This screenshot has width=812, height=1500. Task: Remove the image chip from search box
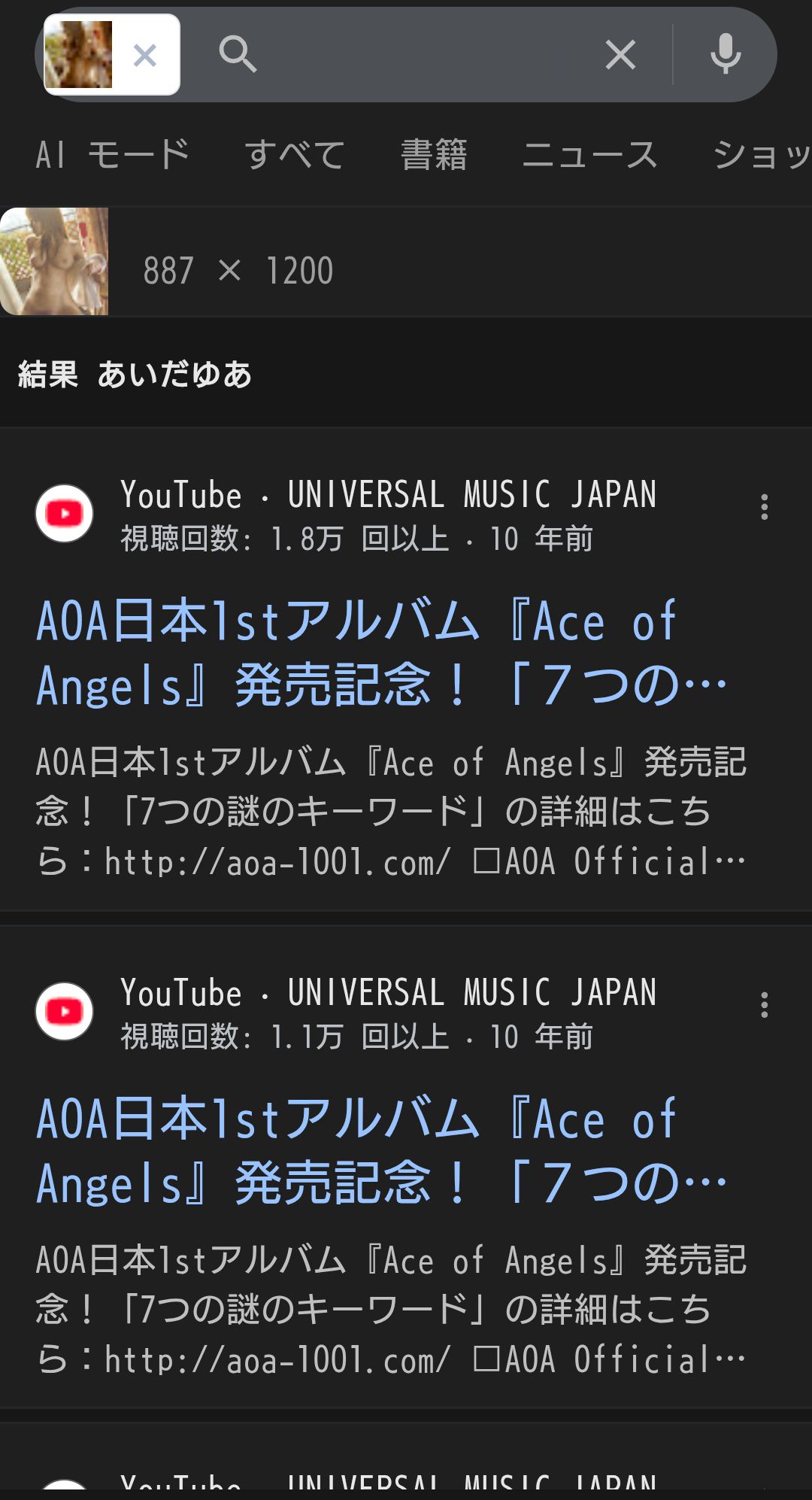144,55
